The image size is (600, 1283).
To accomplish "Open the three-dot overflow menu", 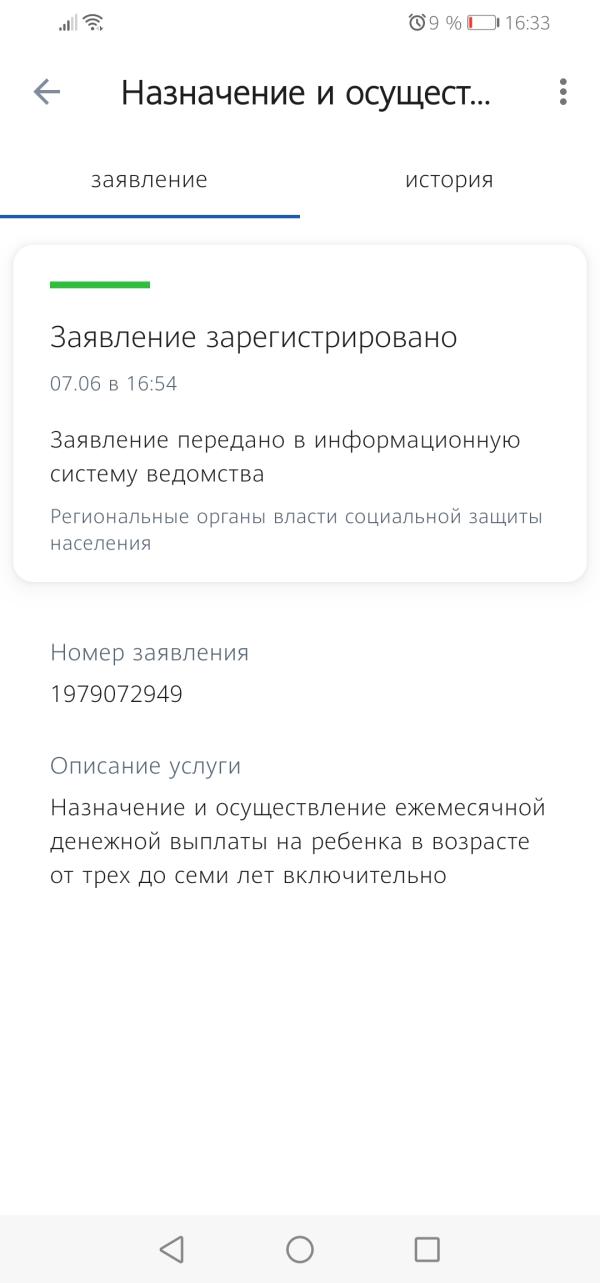I will point(563,92).
